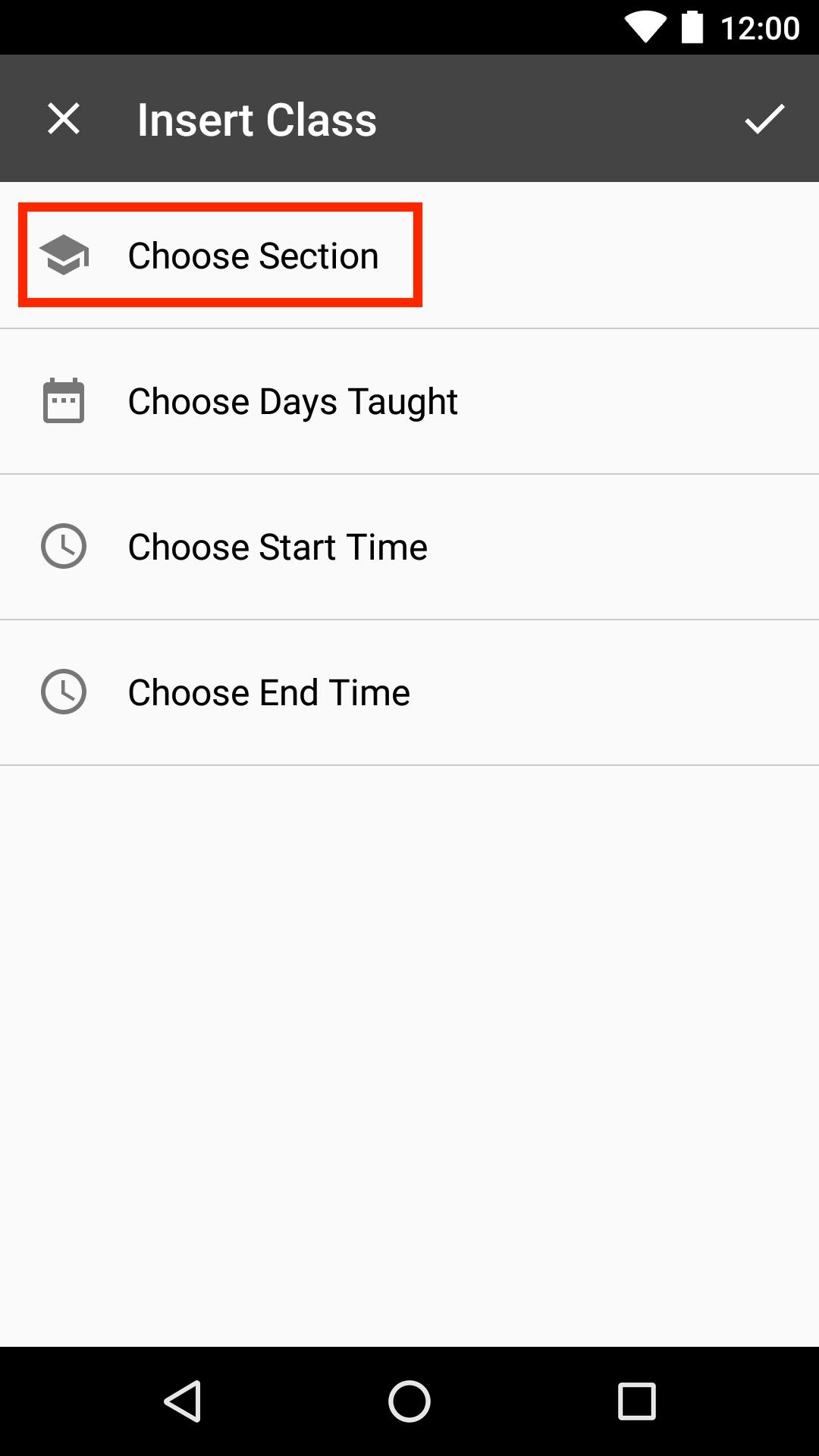Open Choose End Time

(x=409, y=692)
